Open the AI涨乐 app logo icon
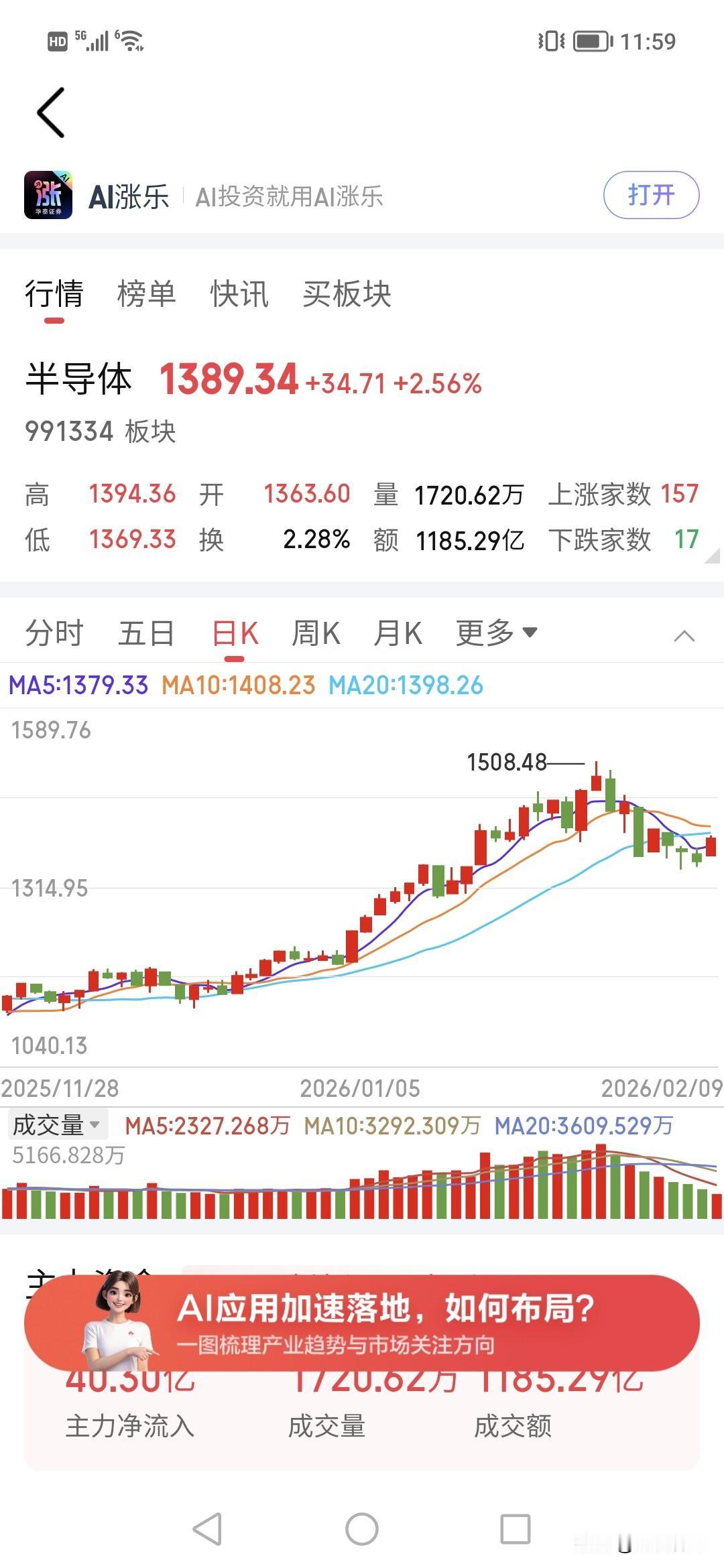The image size is (724, 1568). click(x=49, y=196)
